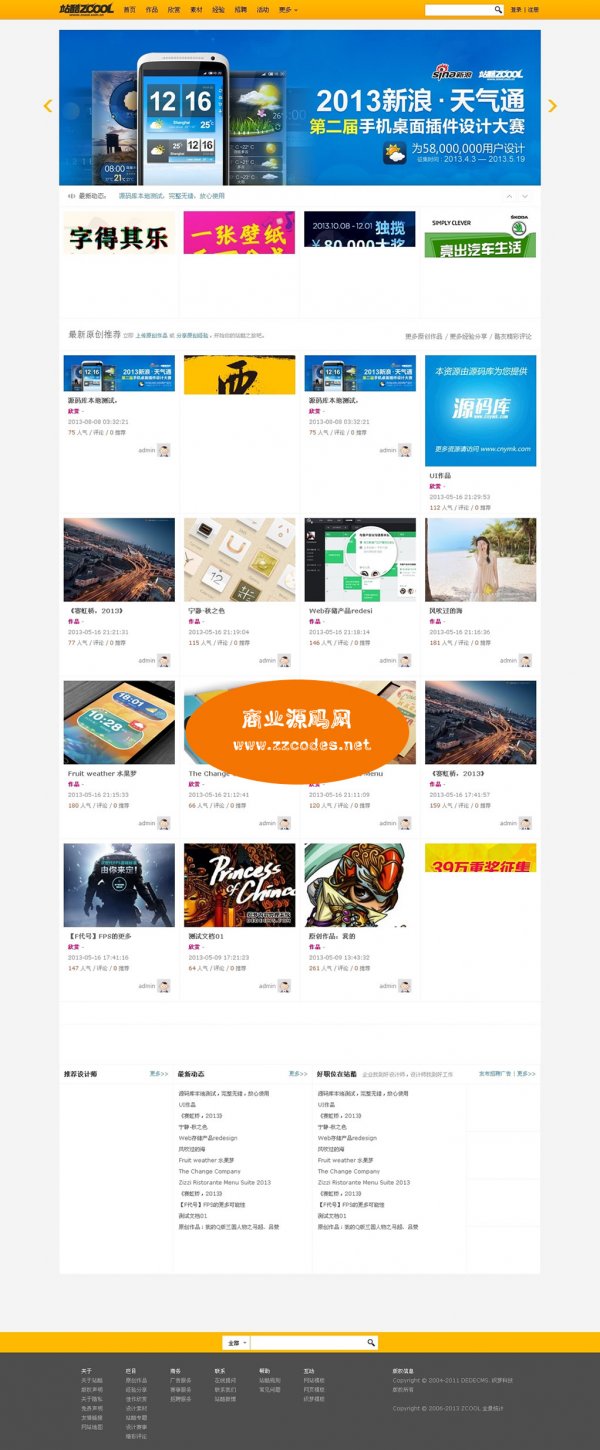Switch to the 作品 navigation tab
600x1450 pixels.
coord(152,9)
